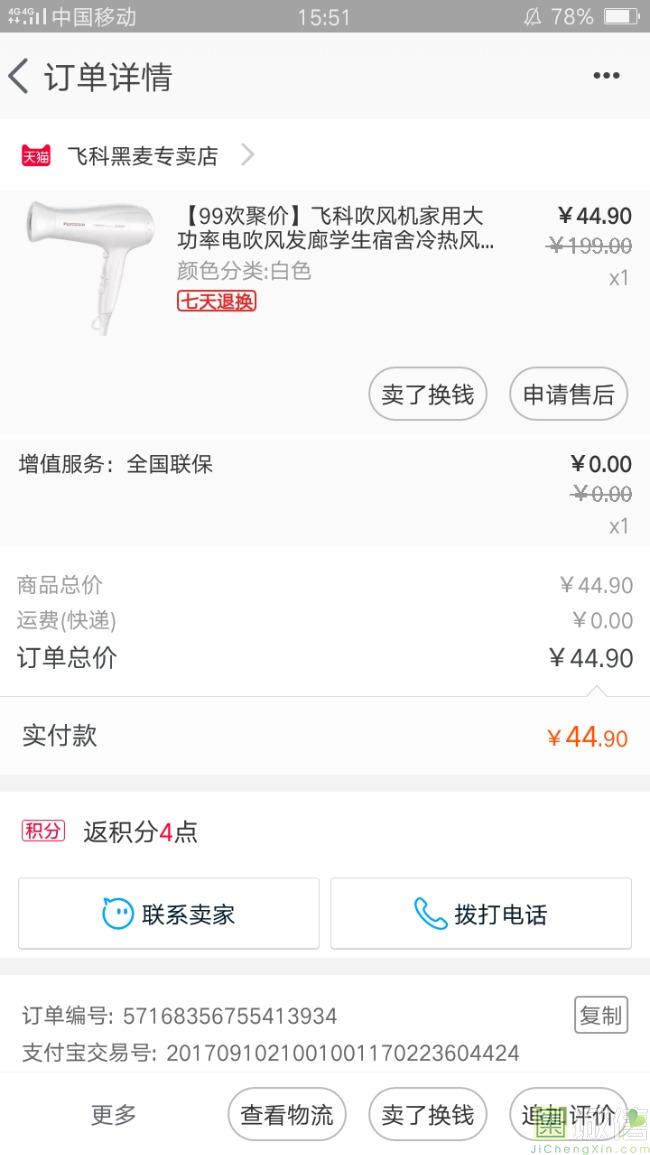Check shipping with 查看物流

click(287, 1114)
